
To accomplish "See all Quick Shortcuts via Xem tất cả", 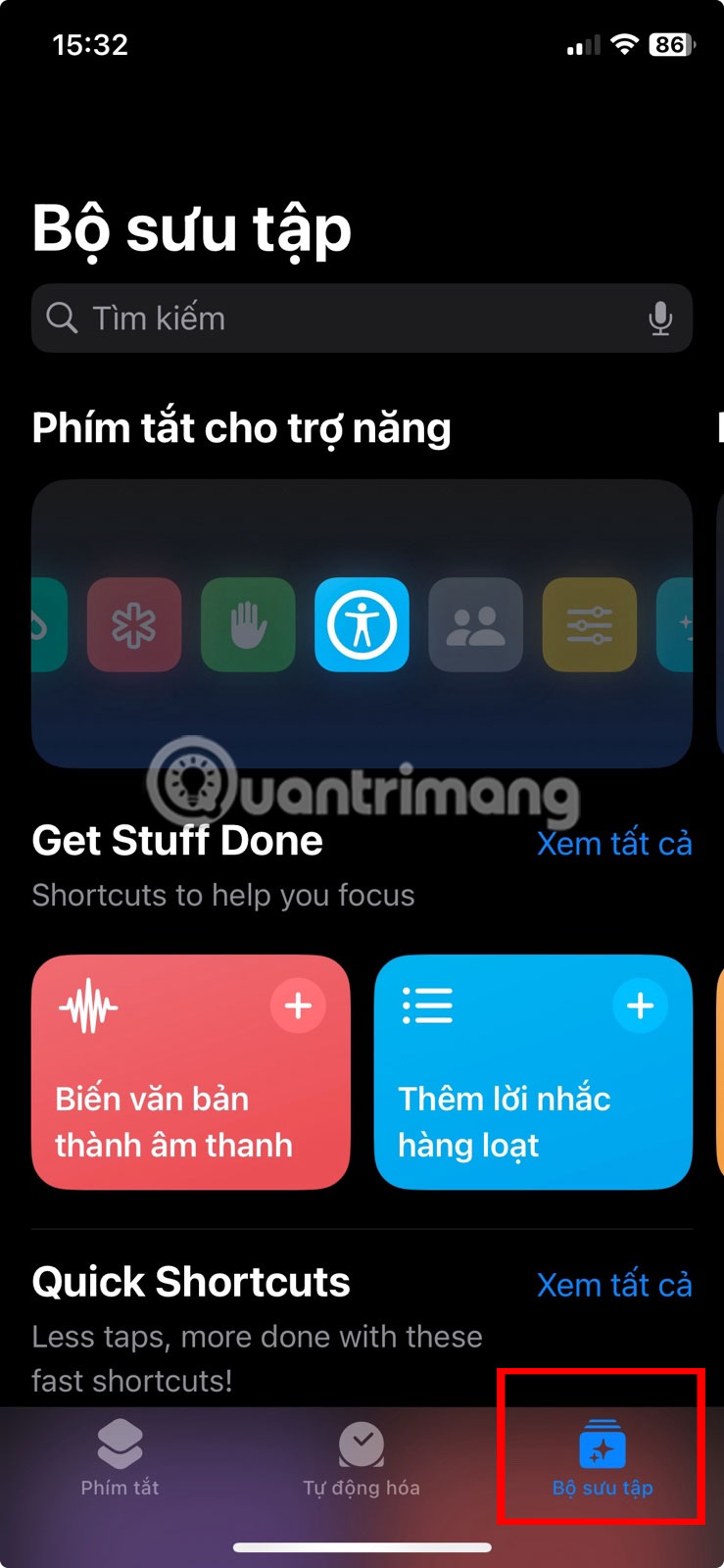I will click(x=614, y=1285).
